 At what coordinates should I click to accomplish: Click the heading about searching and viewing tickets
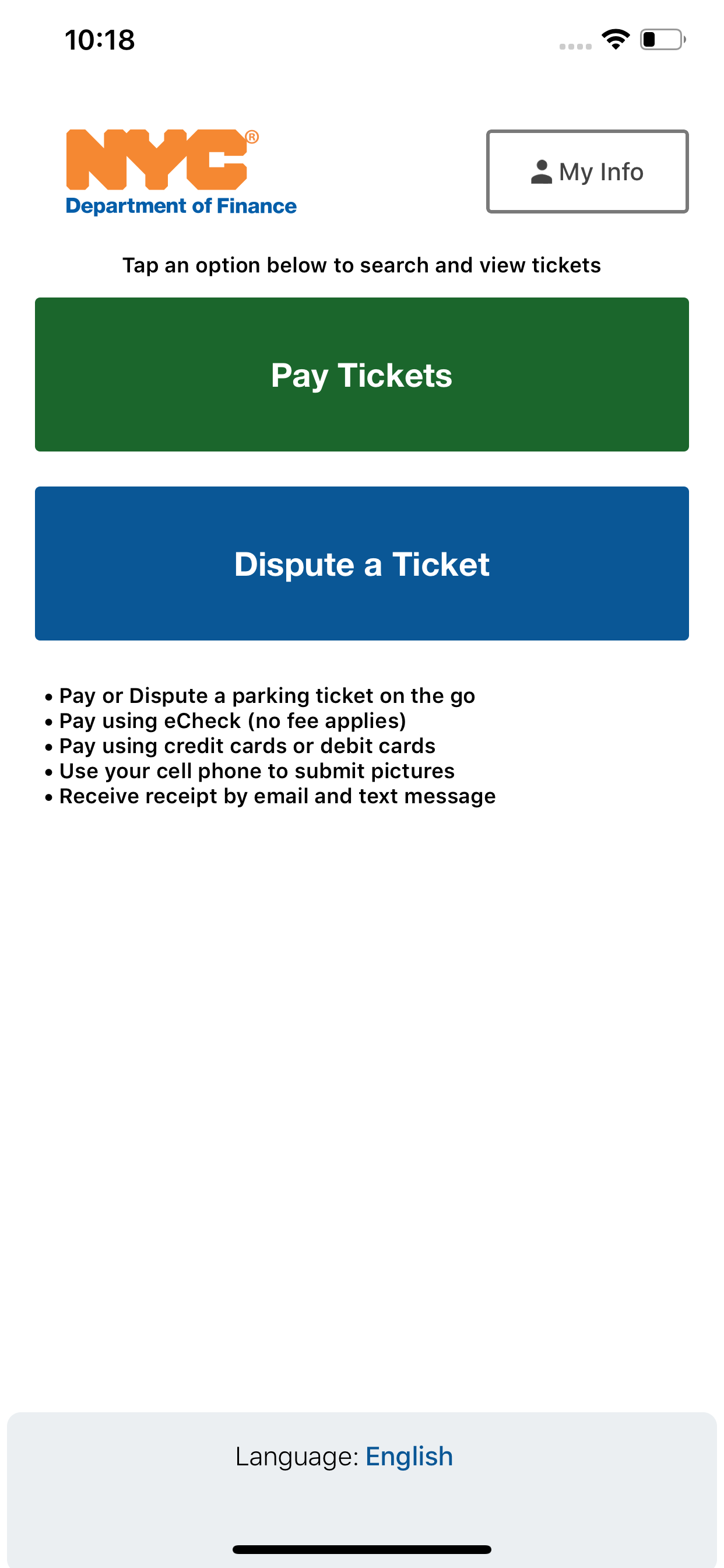[x=362, y=265]
